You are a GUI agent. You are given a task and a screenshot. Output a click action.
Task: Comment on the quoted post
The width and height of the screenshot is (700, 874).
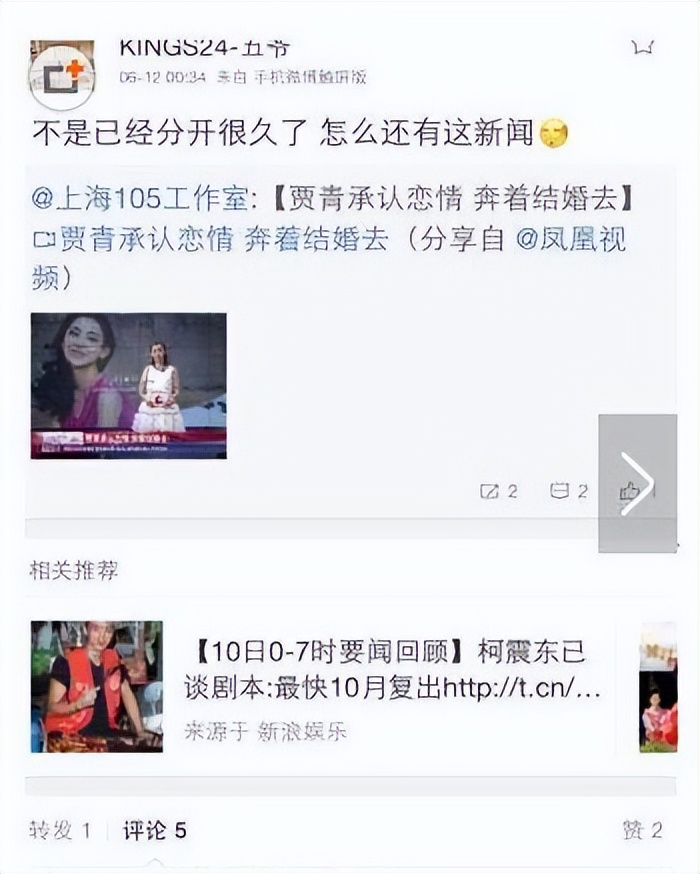click(568, 491)
